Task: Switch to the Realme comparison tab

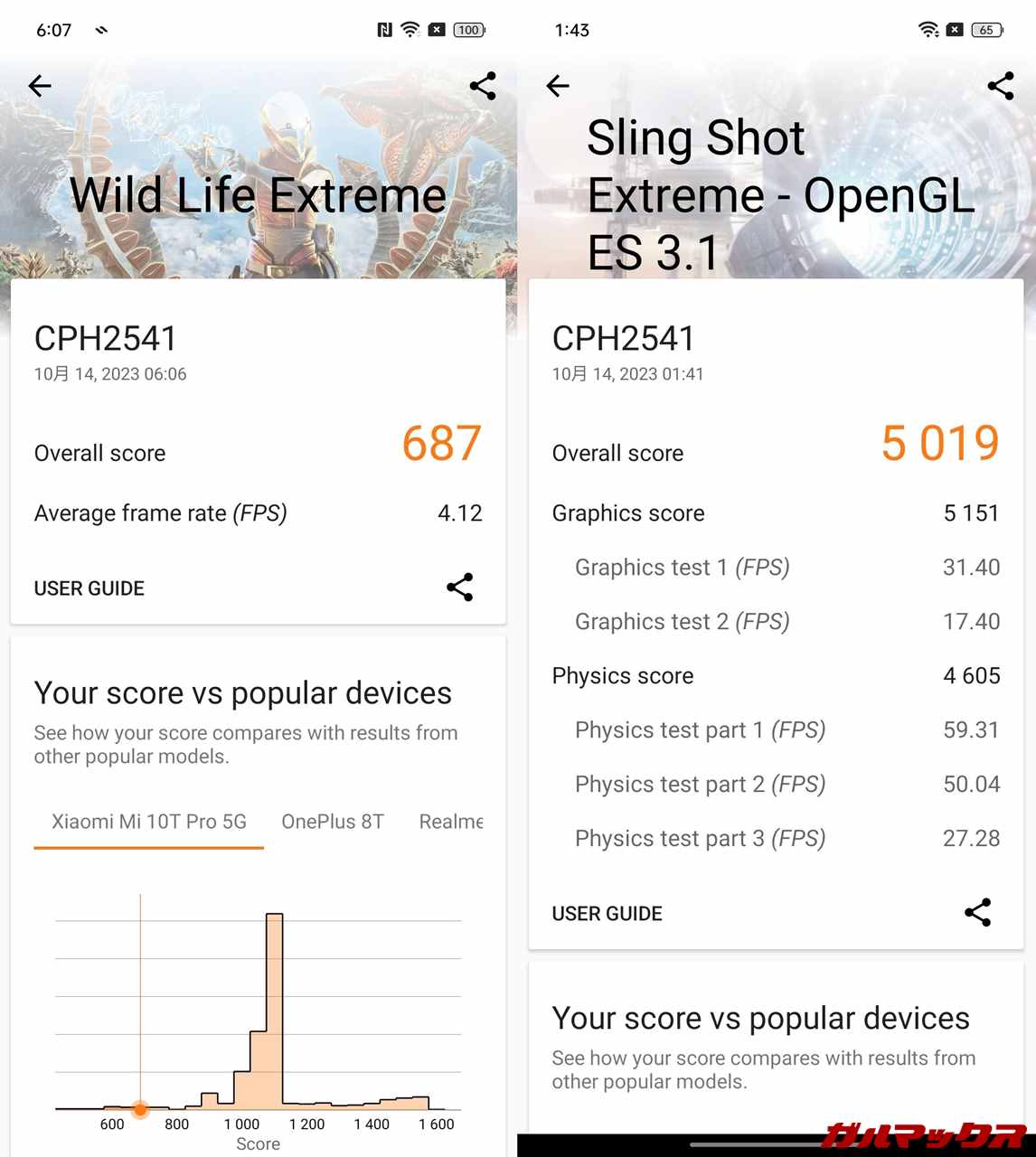Action: (x=450, y=822)
